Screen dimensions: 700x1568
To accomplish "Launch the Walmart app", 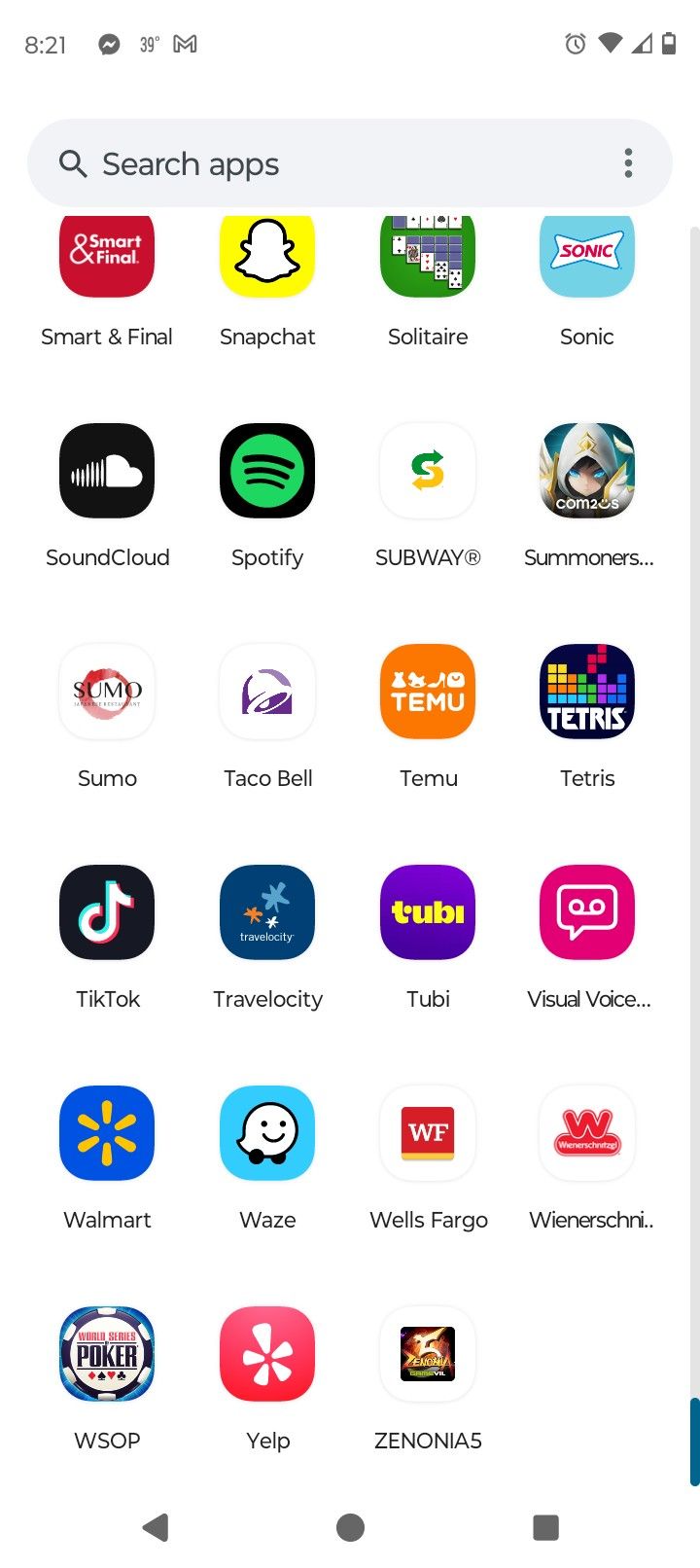I will point(107,1133).
